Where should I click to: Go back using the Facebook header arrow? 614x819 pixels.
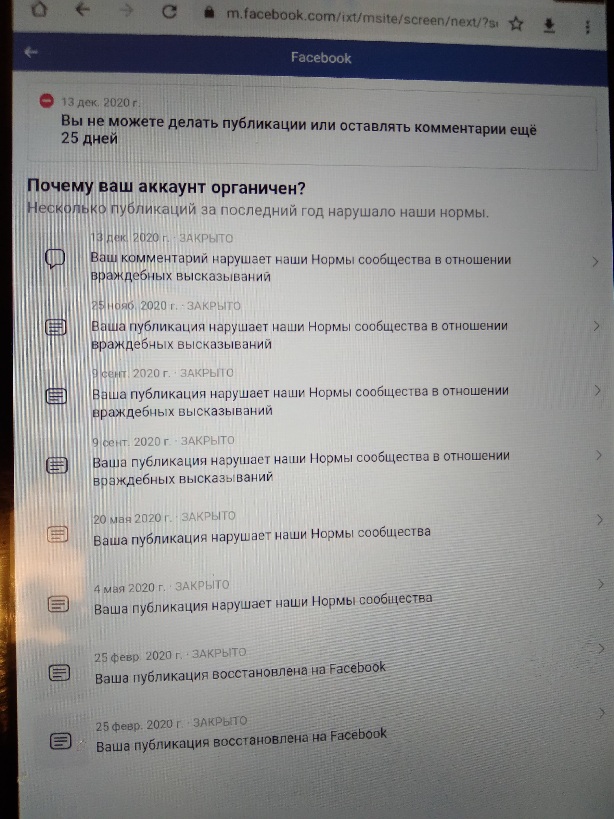pos(33,53)
